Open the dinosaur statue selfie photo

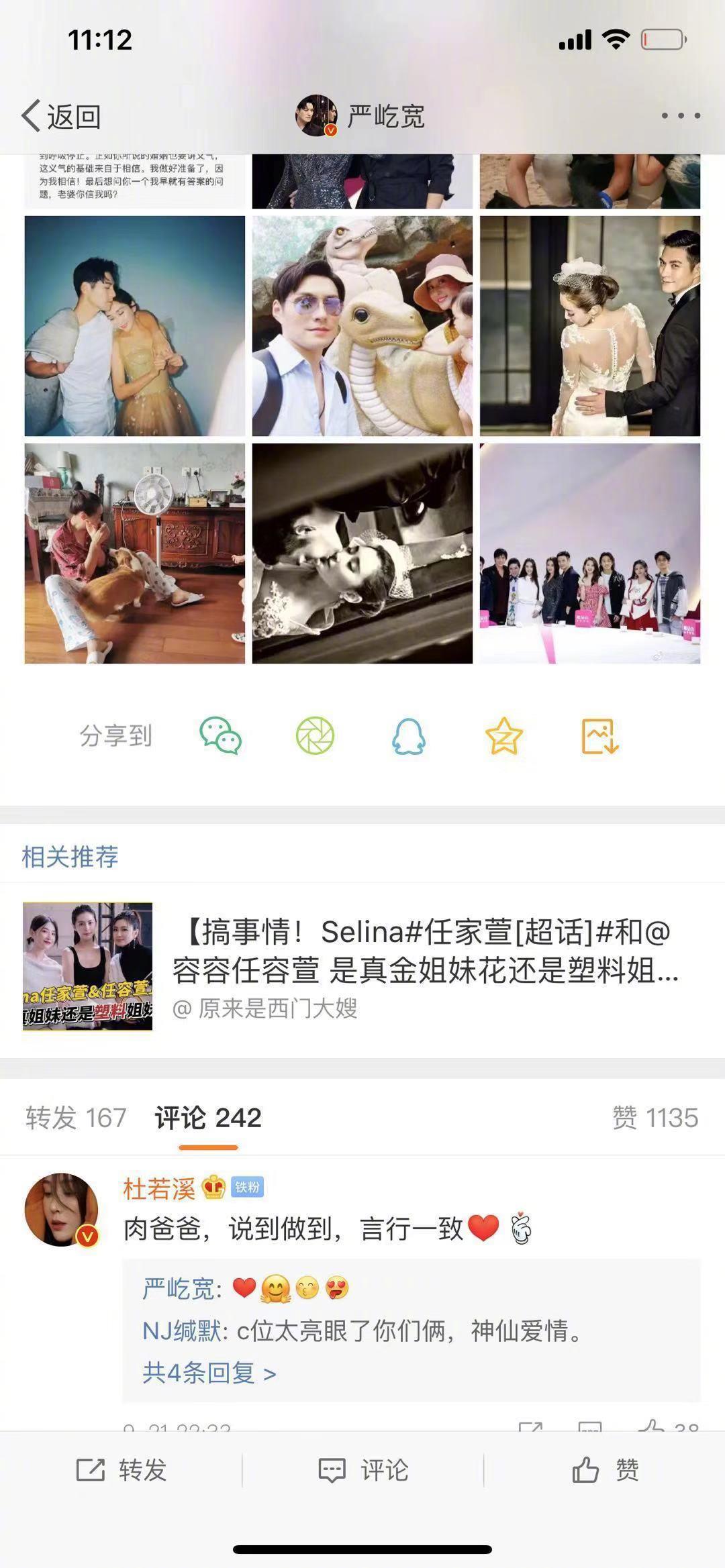[x=362, y=326]
